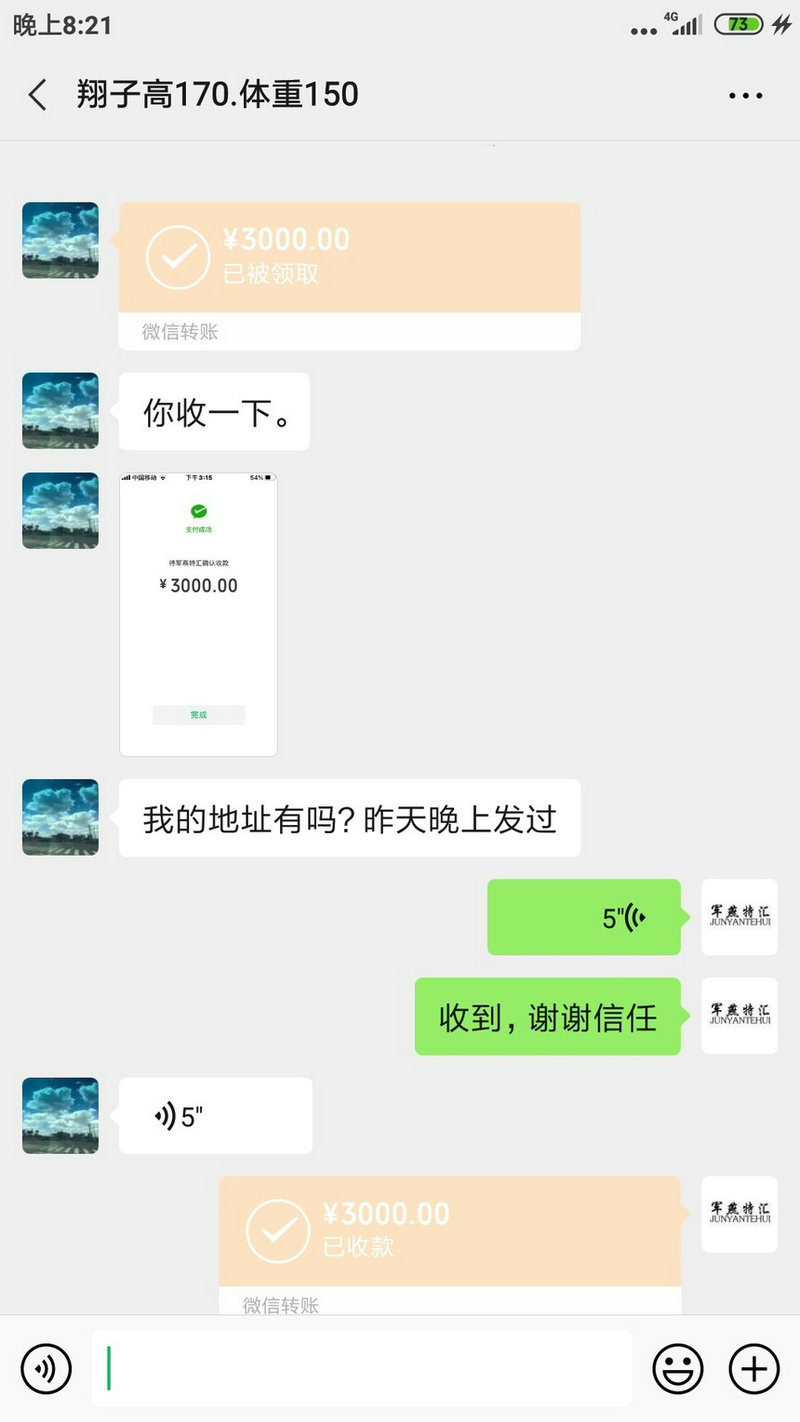800x1422 pixels.
Task: Go back to the chat list
Action: click(38, 95)
